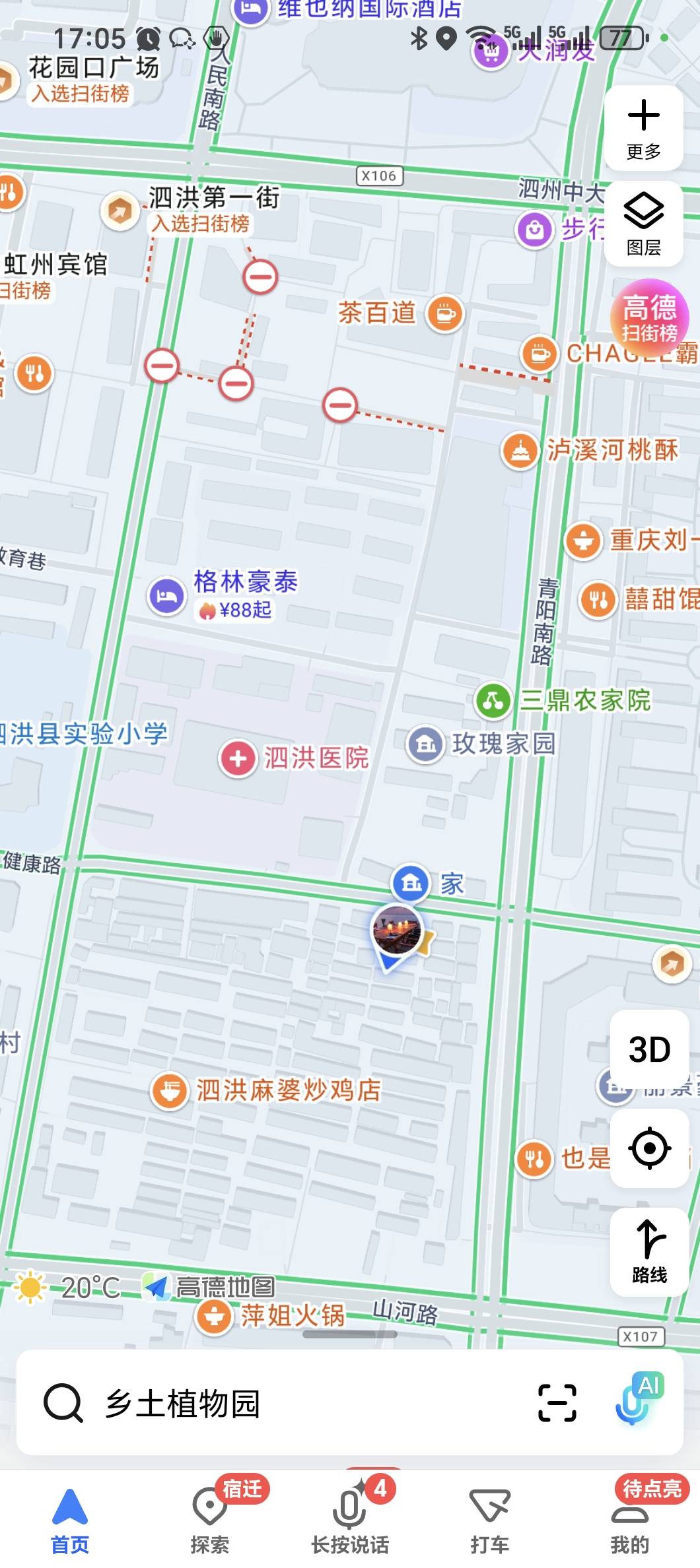700x1568 pixels.
Task: Open the 泗洪麻婆炒鸡店 restaurant marker
Action: [x=170, y=1091]
